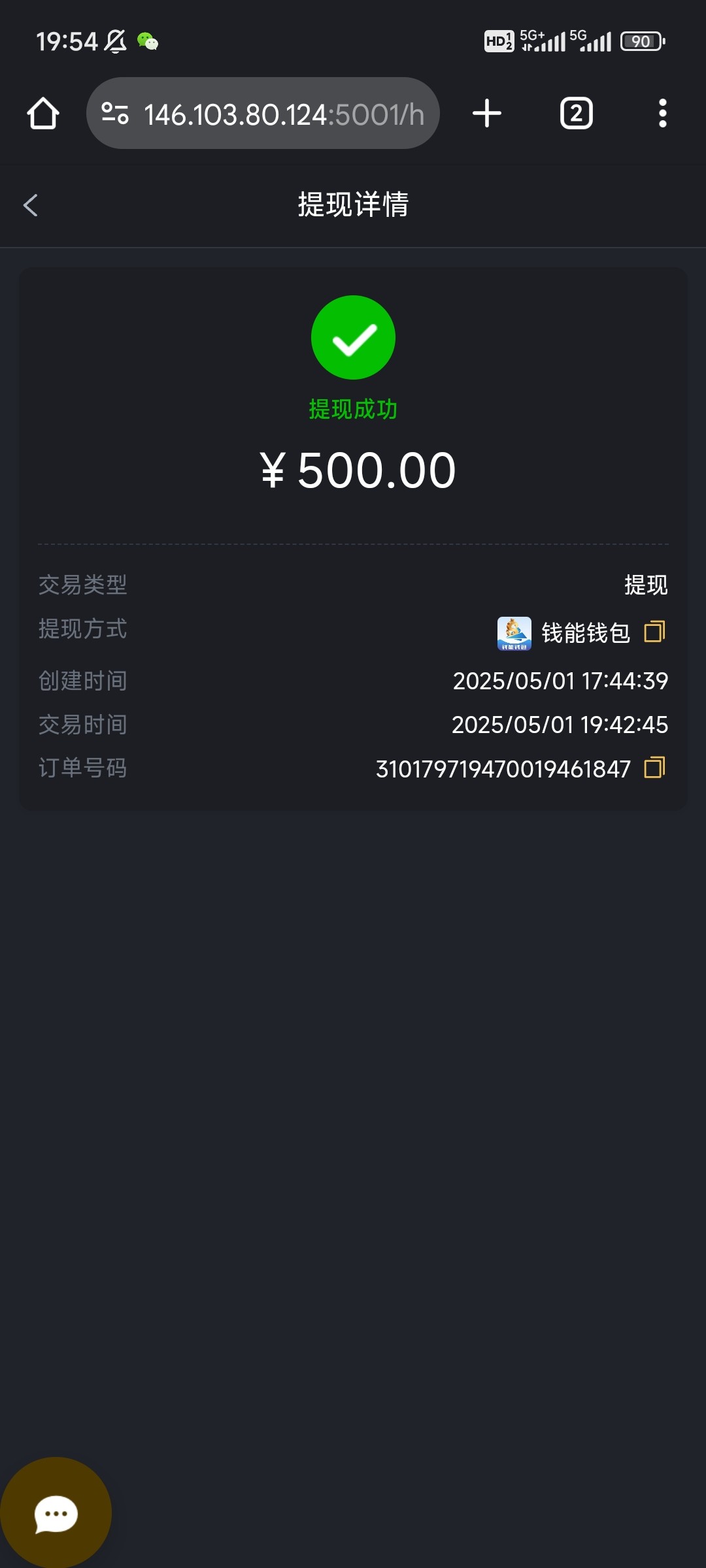Tap the address bar showing 146.103.80.124
The image size is (706, 1568).
point(263,114)
